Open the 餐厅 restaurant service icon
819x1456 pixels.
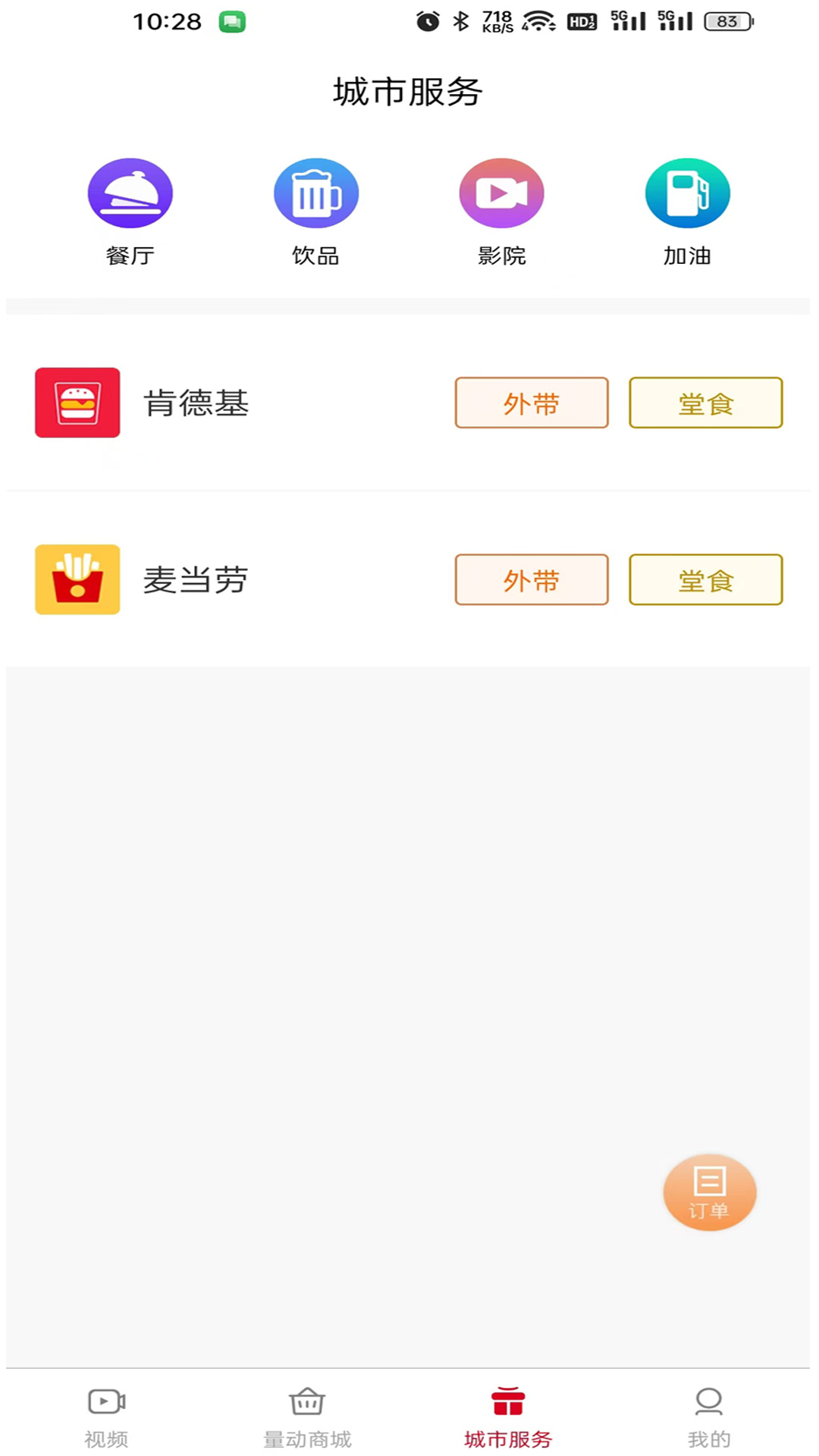coord(130,193)
